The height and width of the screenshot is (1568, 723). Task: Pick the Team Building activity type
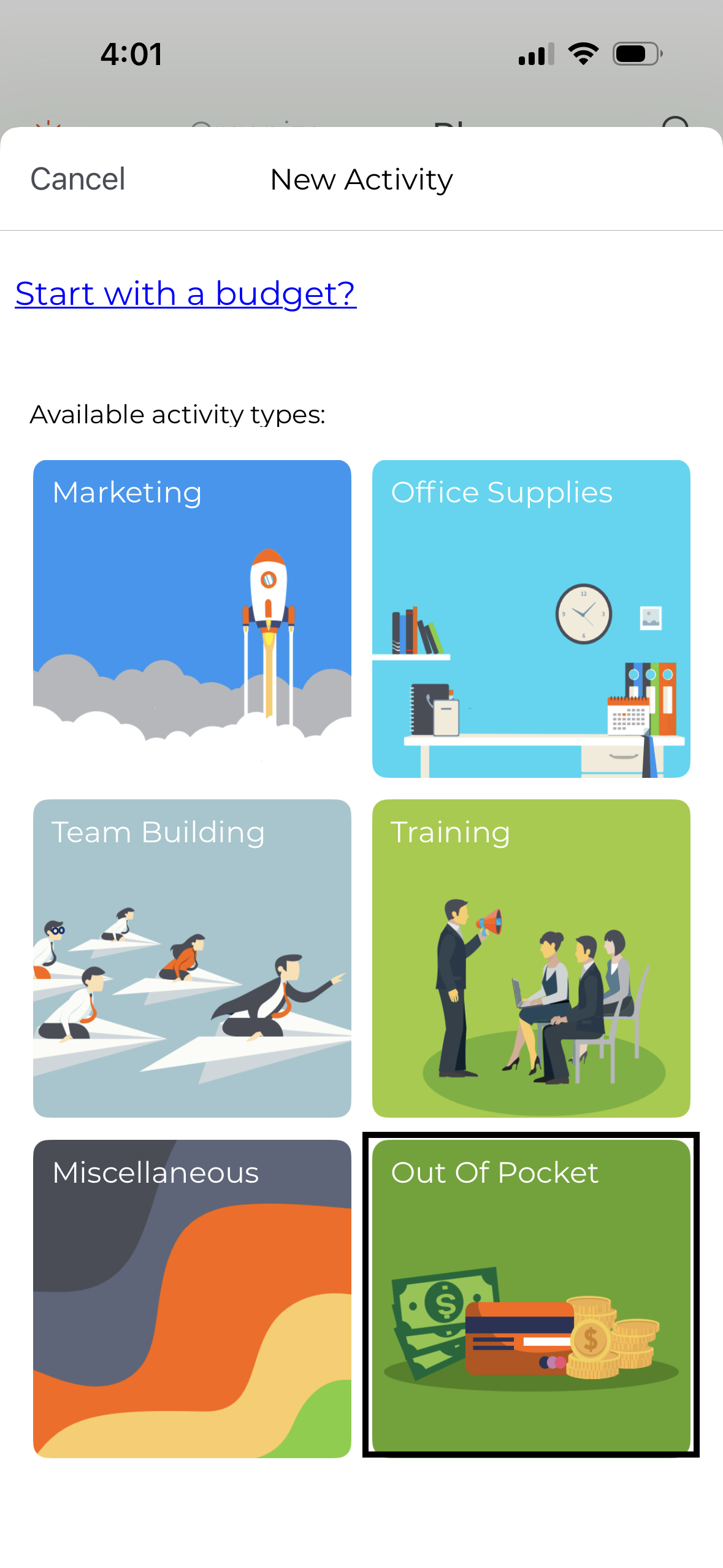[192, 958]
